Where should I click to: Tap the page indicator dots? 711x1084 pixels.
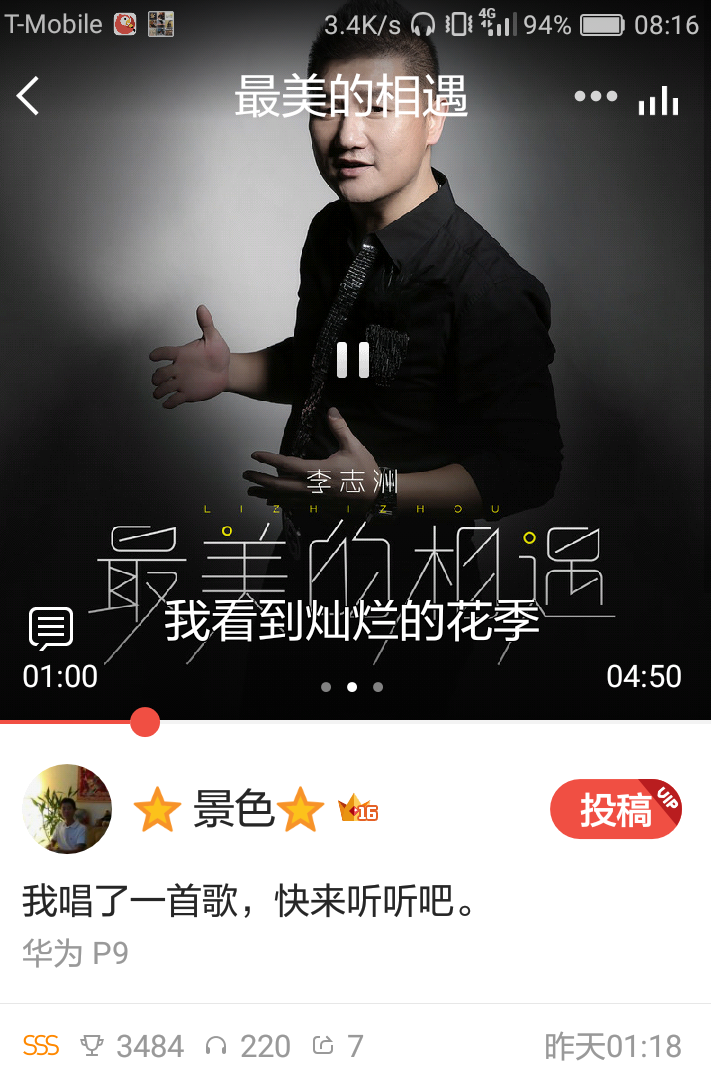352,687
